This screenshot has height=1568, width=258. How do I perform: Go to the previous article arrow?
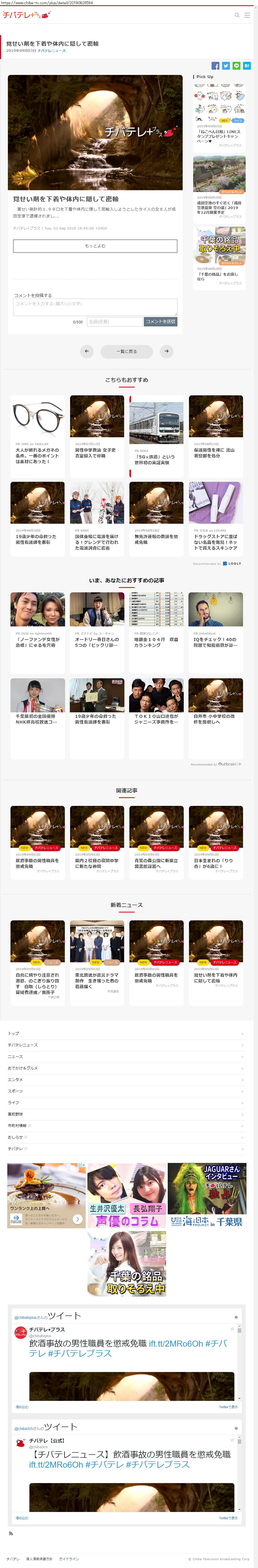point(87,351)
